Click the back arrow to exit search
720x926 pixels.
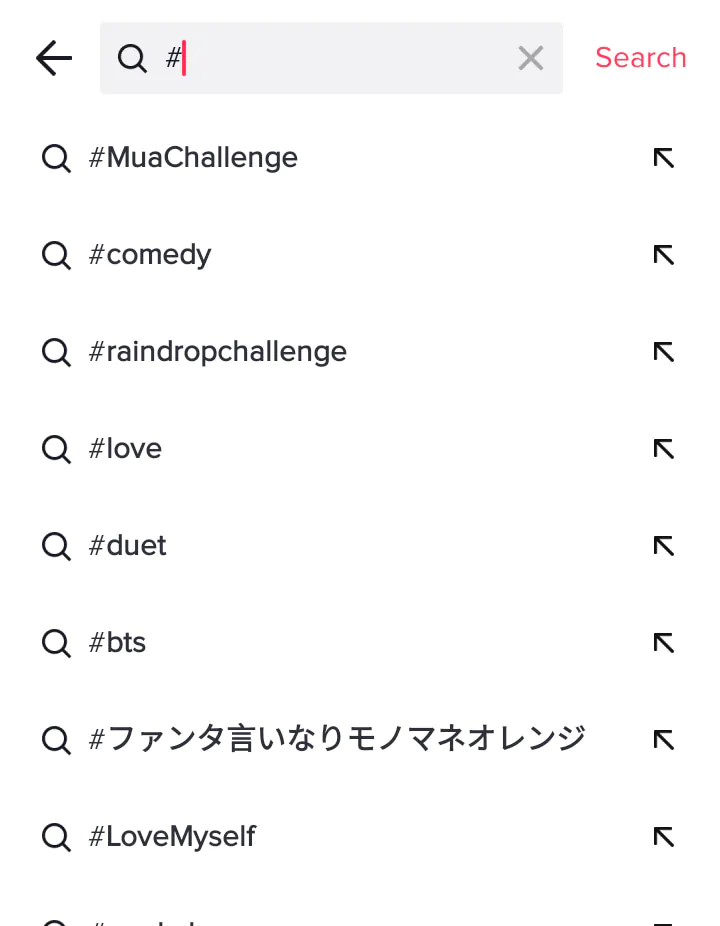pyautogui.click(x=53, y=58)
